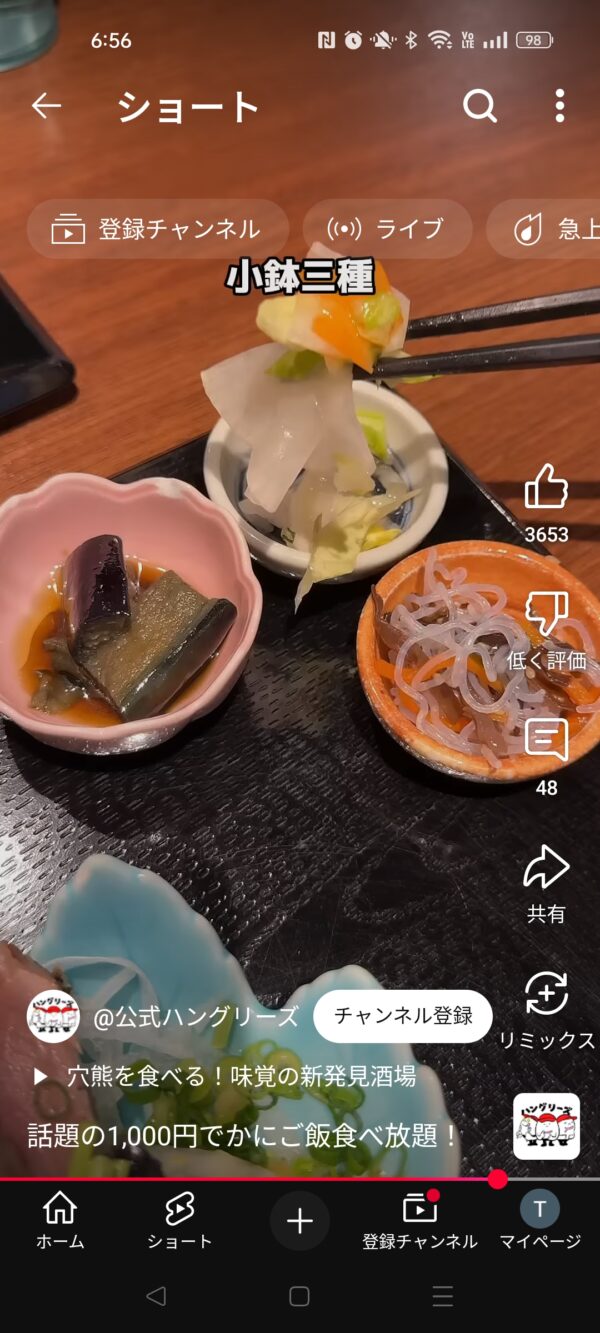
Task: Open search in Shorts
Action: (x=480, y=105)
